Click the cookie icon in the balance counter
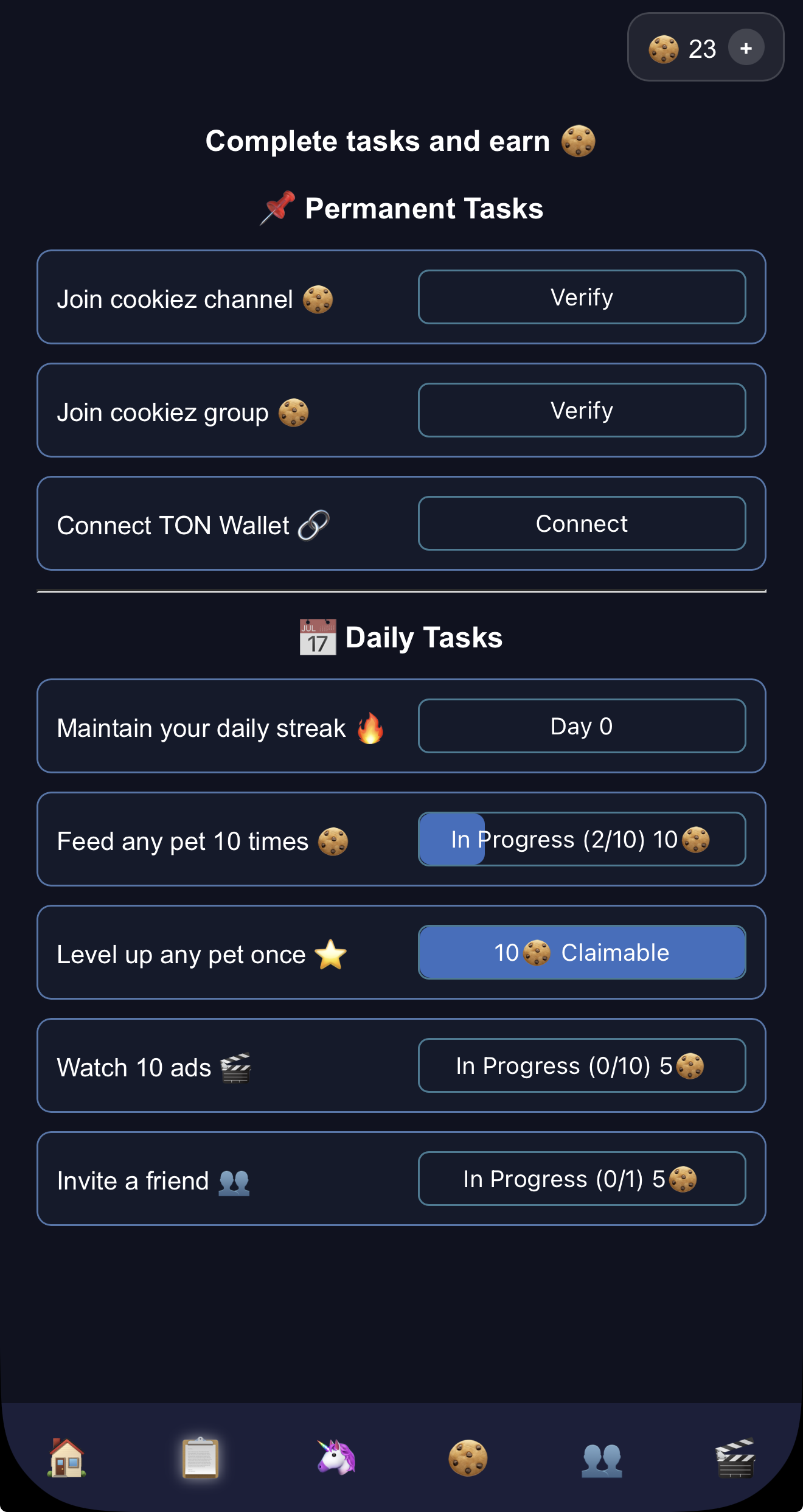The height and width of the screenshot is (1512, 803). click(x=664, y=48)
